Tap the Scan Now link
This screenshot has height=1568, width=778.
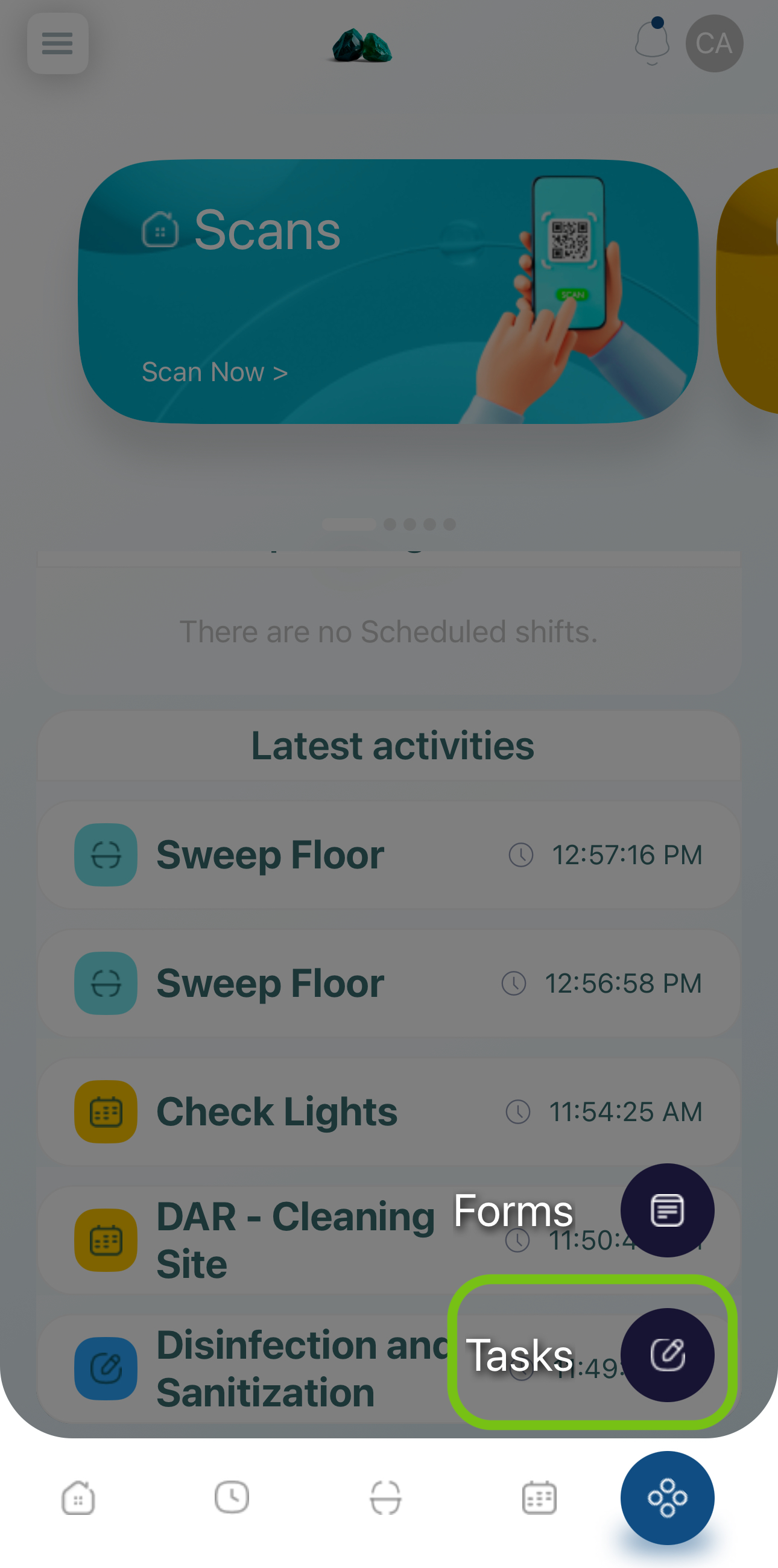[x=214, y=372]
